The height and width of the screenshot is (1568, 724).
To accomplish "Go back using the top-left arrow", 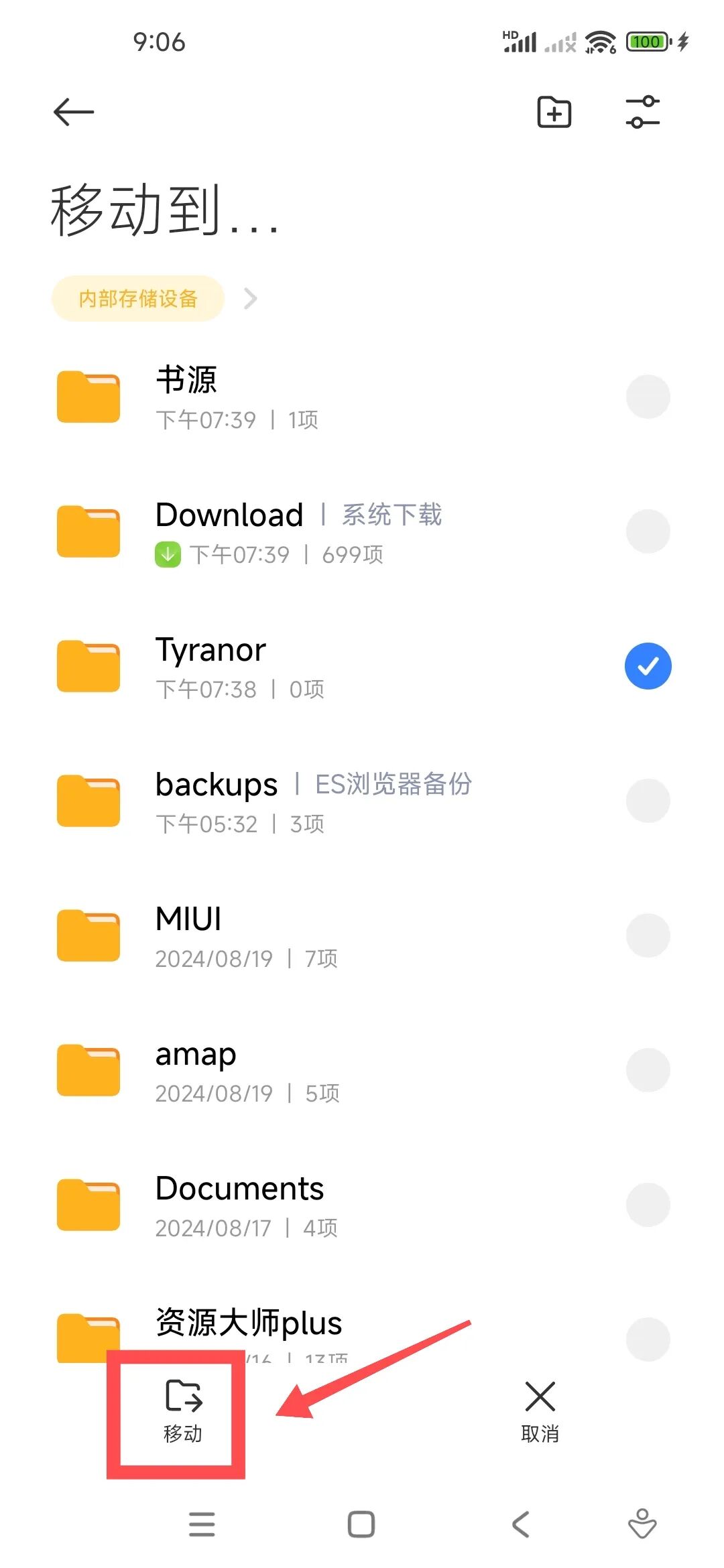I will click(74, 112).
